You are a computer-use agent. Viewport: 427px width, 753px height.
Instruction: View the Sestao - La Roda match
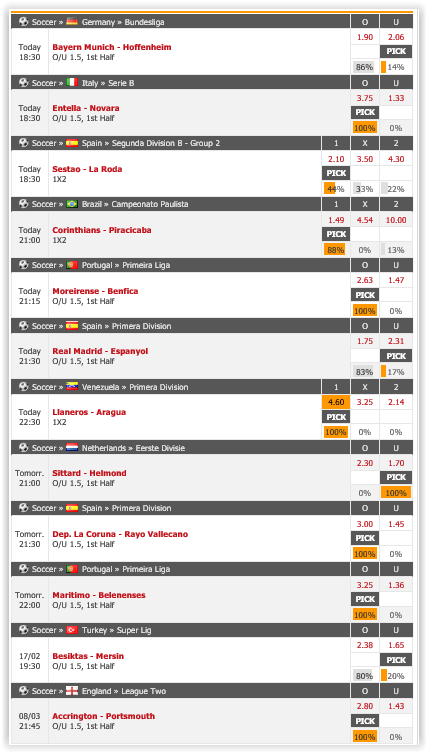87,169
